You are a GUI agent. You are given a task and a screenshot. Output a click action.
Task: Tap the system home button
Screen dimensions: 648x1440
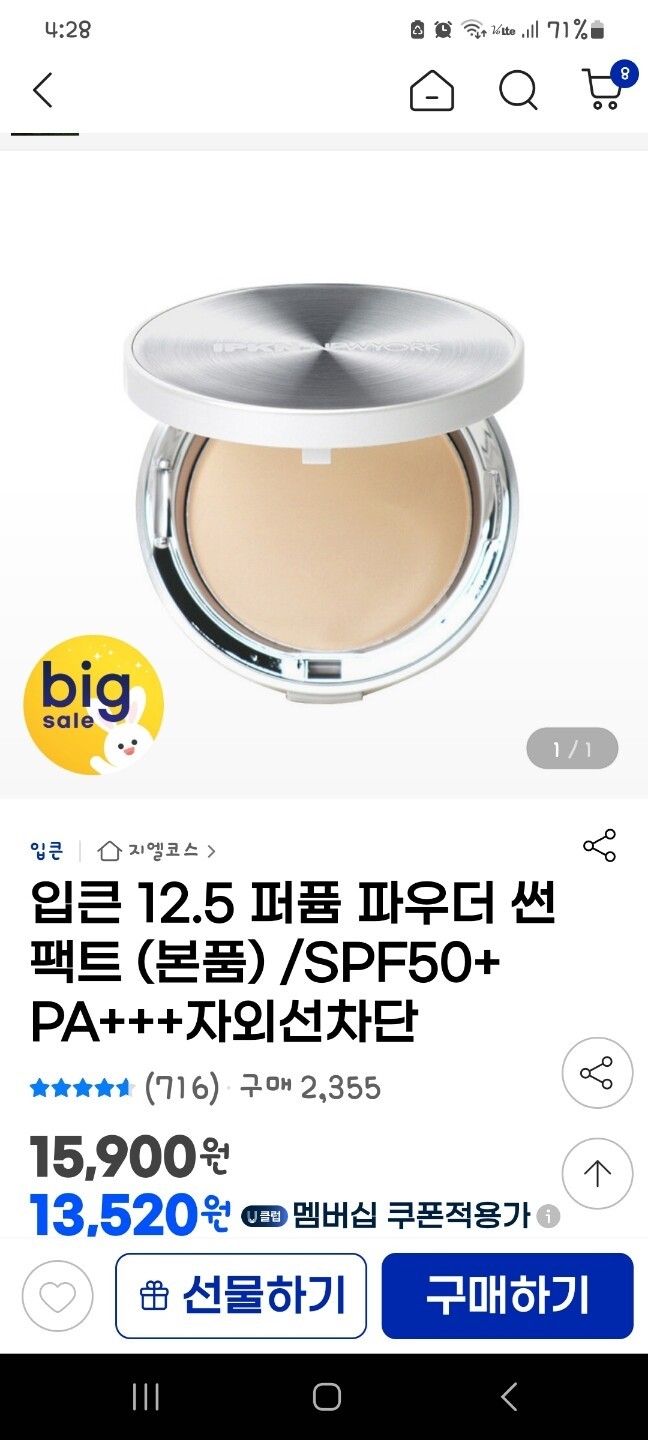pos(326,1397)
